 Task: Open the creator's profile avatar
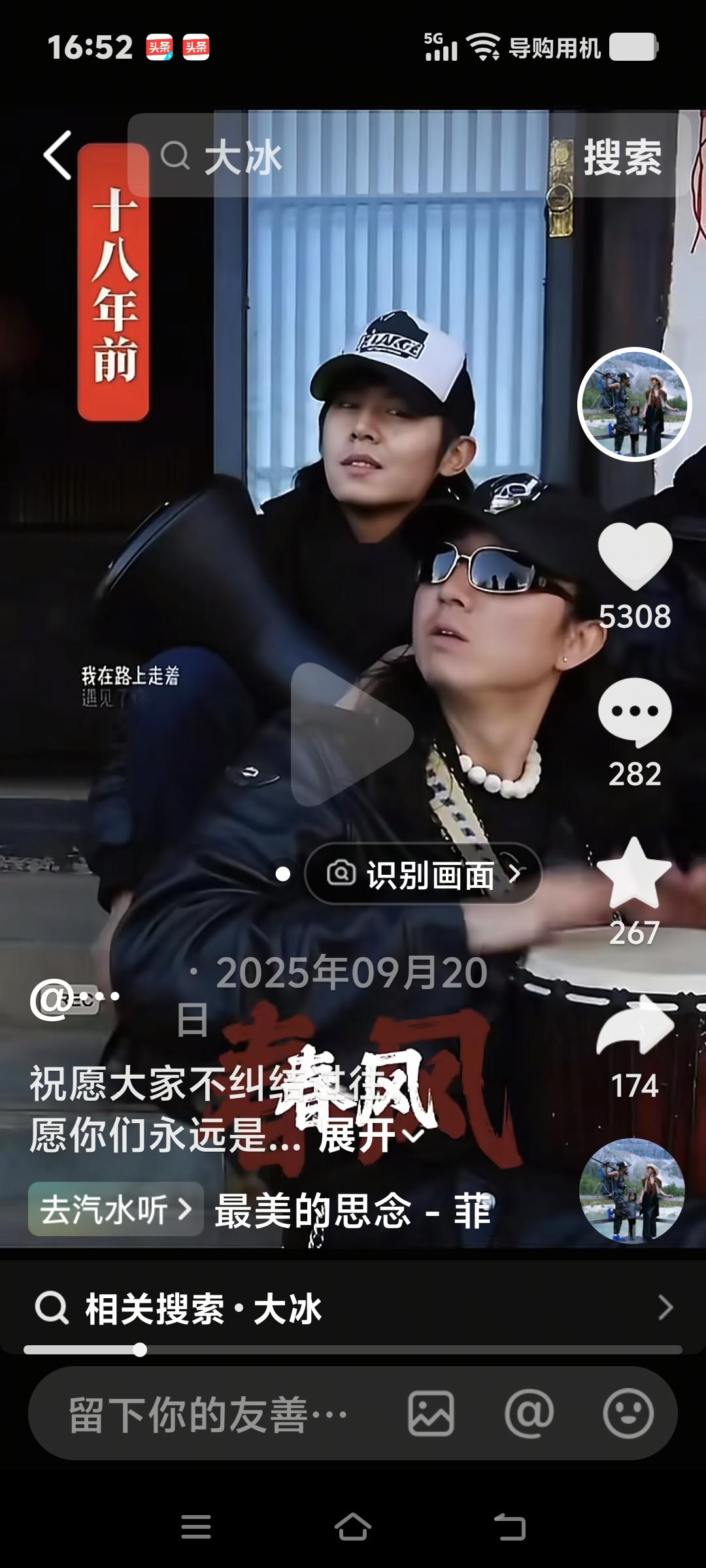(634, 404)
